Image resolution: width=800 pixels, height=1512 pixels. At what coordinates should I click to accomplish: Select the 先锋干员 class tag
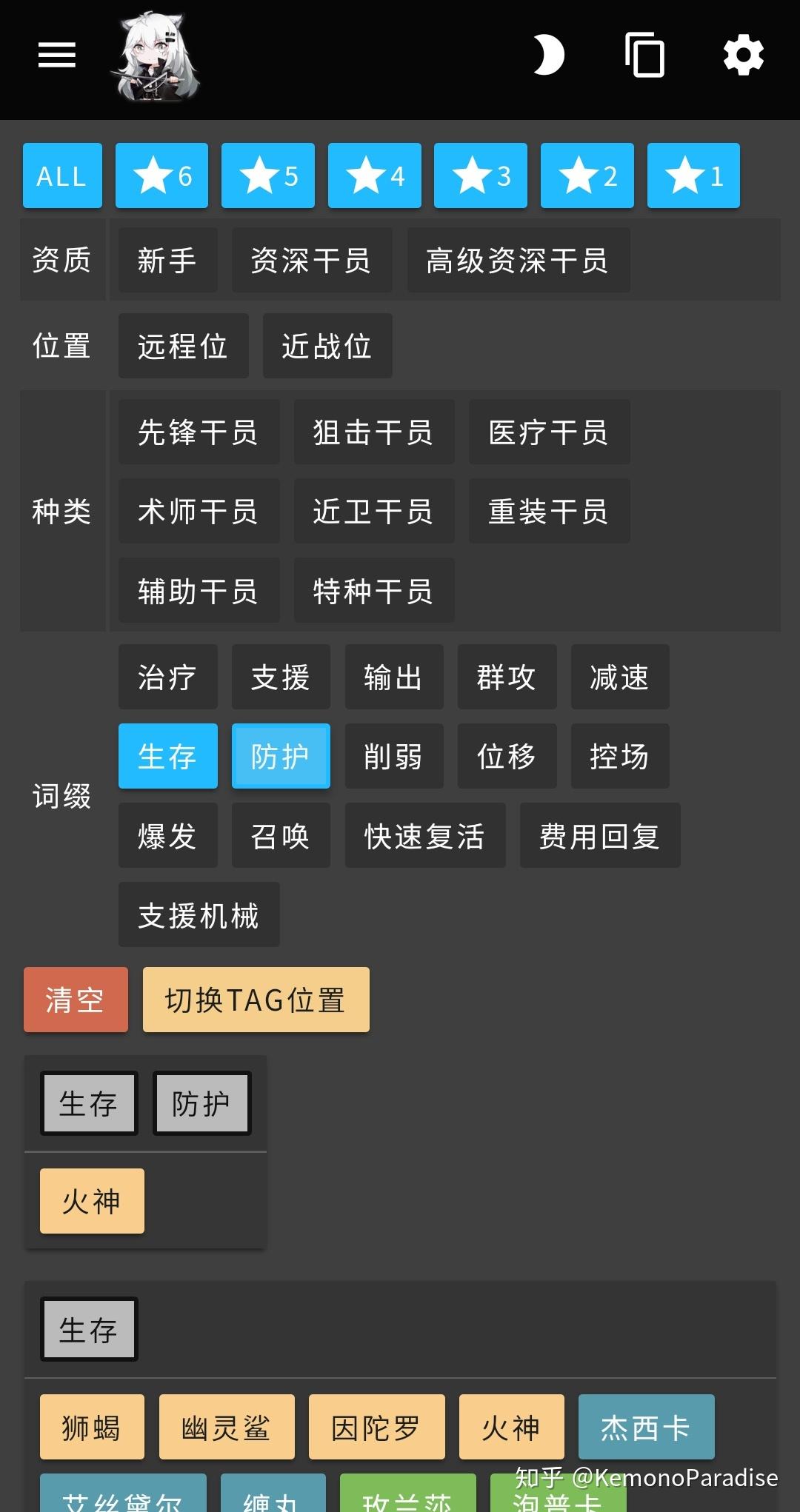point(199,432)
